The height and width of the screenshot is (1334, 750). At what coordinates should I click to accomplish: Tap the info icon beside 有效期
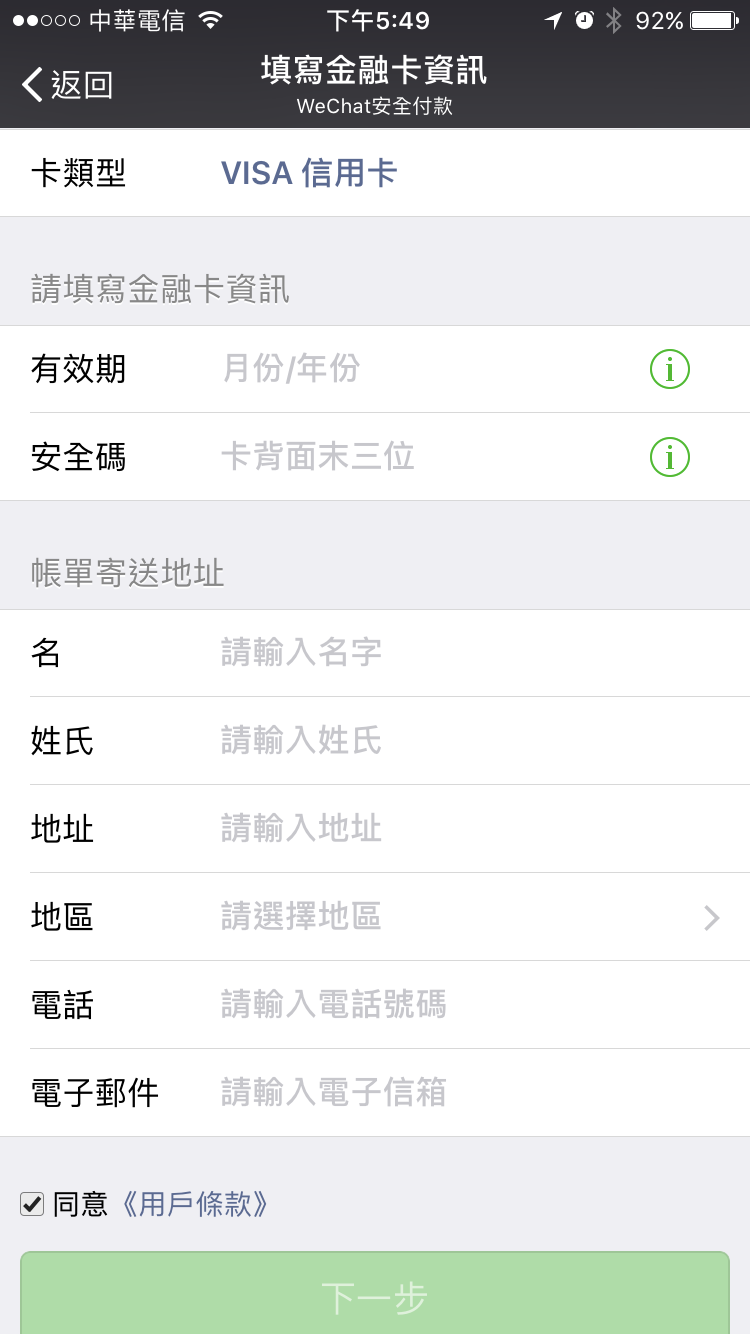coord(670,370)
